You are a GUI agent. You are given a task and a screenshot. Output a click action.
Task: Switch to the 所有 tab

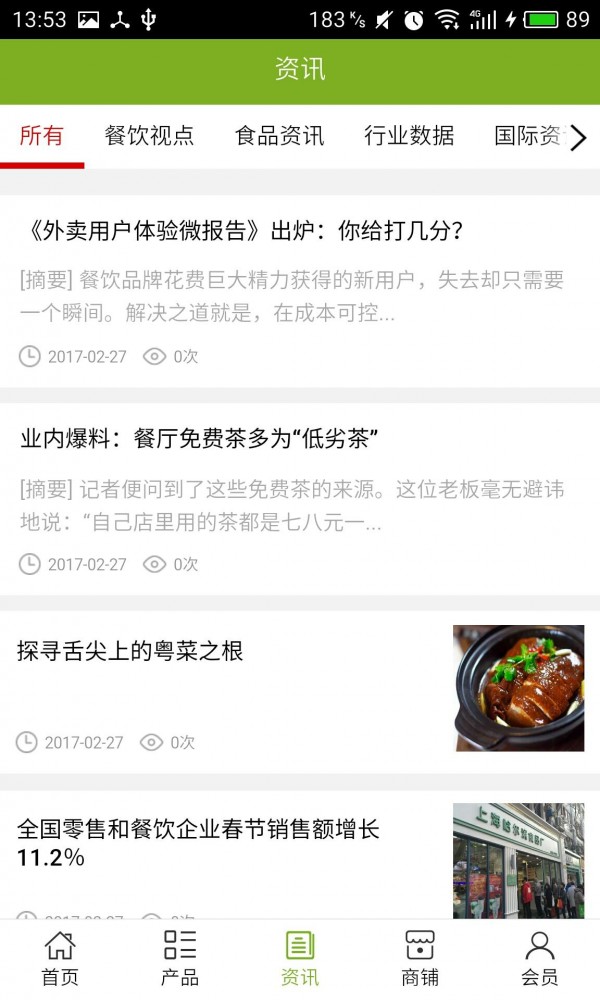pyautogui.click(x=42, y=136)
